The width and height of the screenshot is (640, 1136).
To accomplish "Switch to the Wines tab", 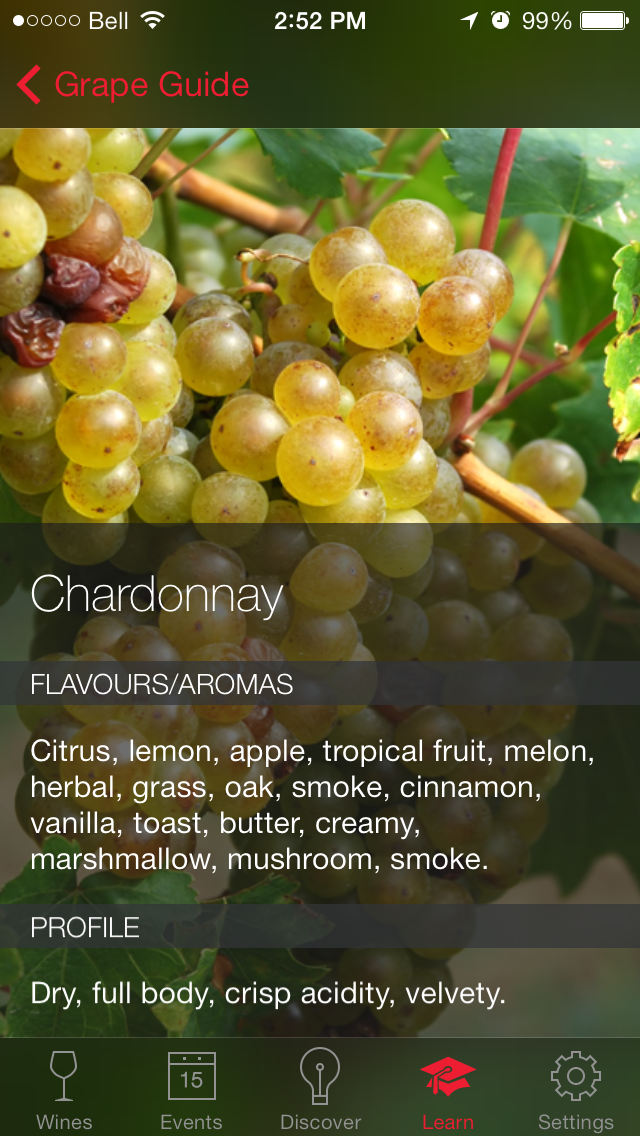I will (64, 1089).
